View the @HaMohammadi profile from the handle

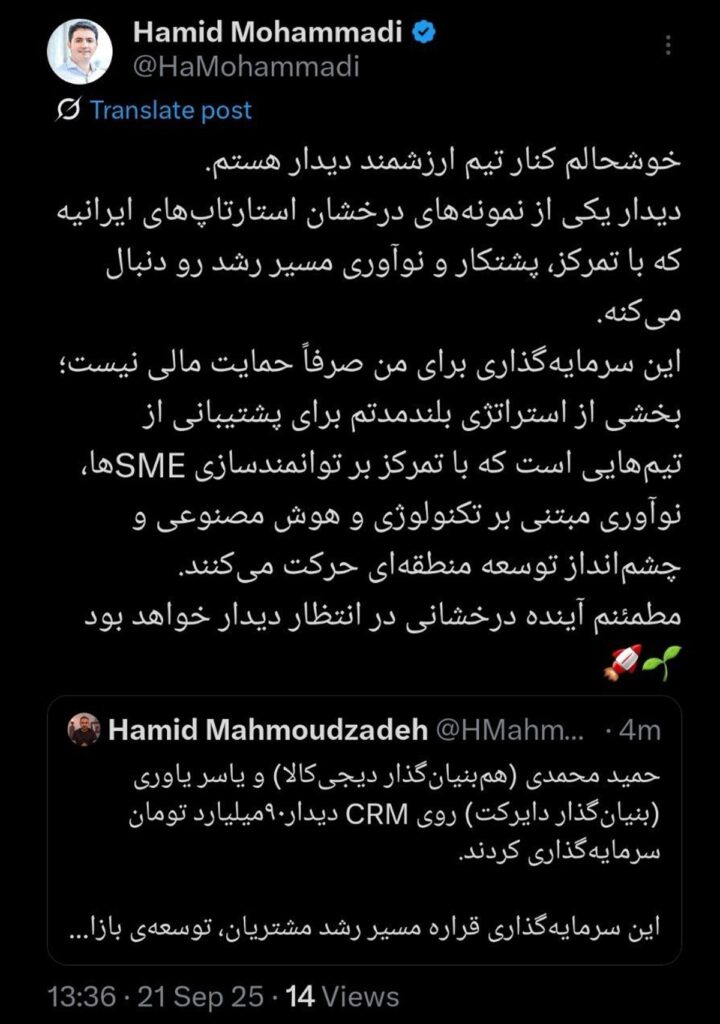point(245,66)
